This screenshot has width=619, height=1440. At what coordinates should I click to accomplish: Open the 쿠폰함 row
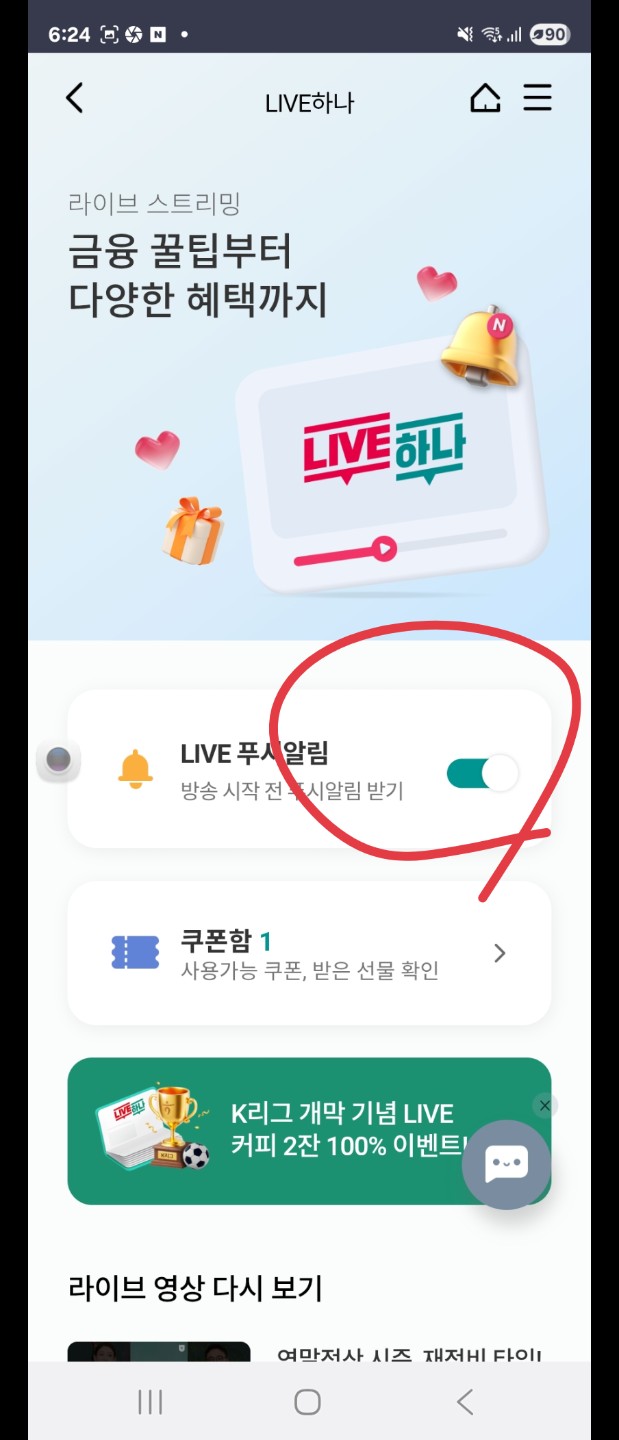click(309, 953)
